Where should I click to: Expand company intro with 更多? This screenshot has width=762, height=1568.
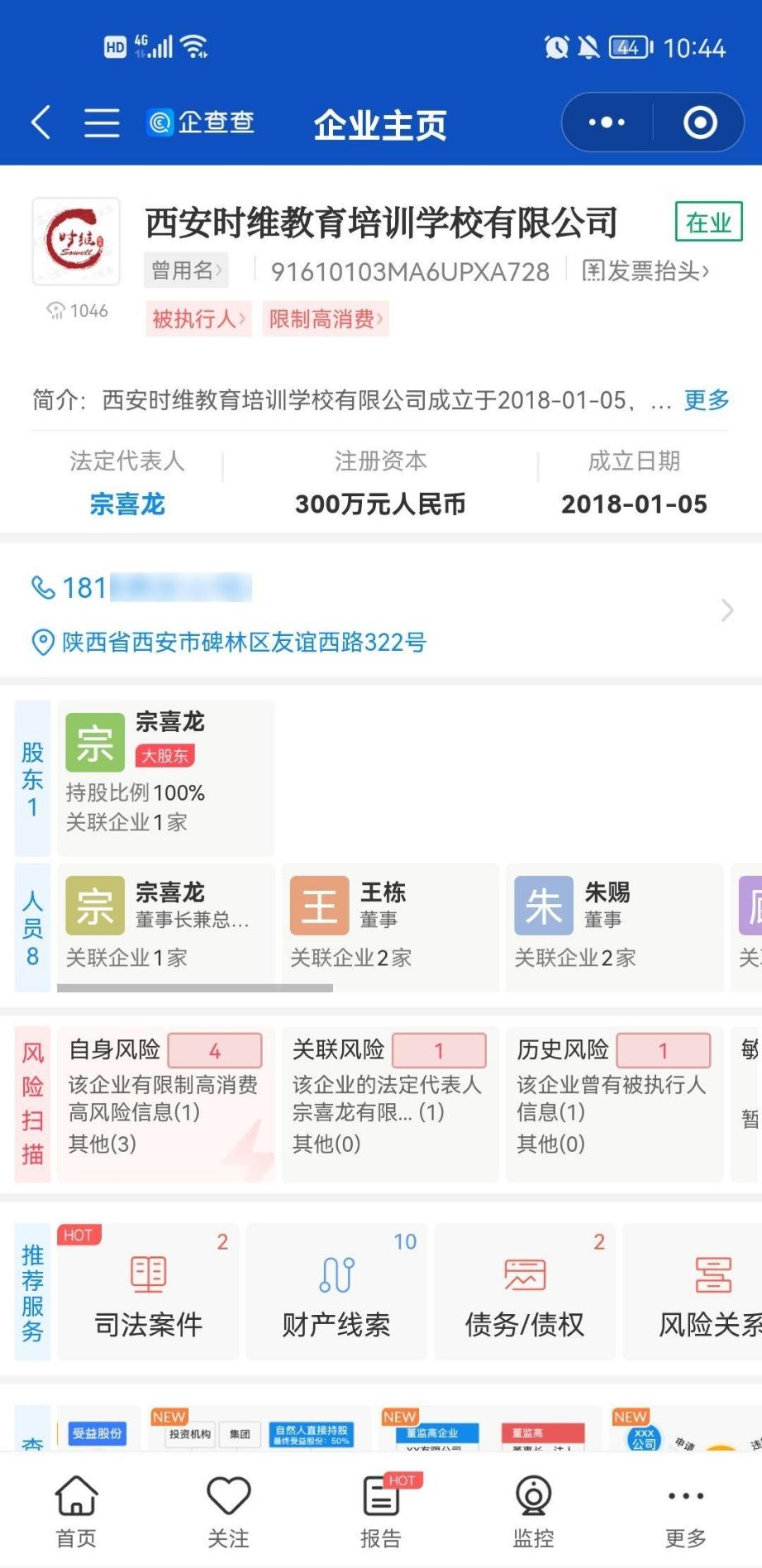click(707, 400)
